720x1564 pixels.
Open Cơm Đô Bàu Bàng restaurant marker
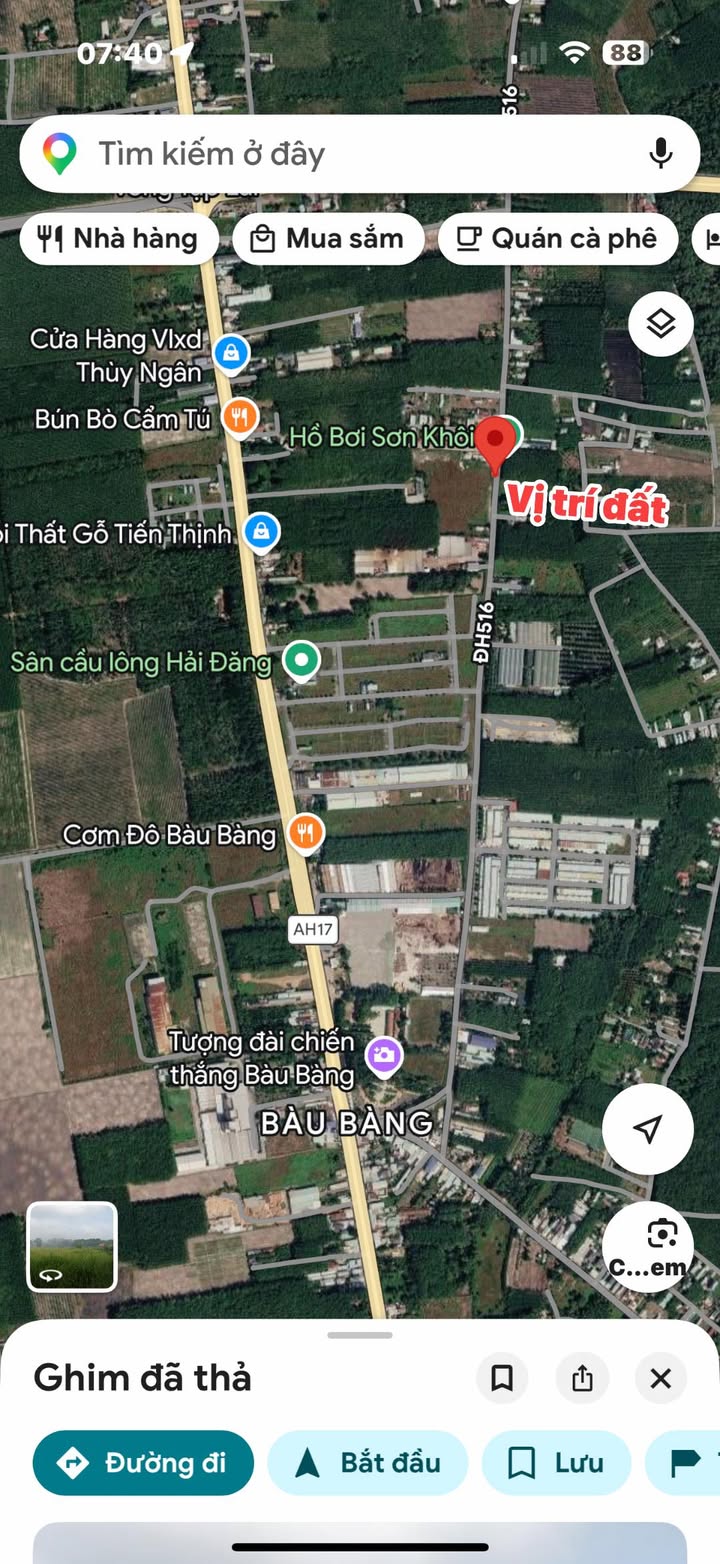click(305, 832)
